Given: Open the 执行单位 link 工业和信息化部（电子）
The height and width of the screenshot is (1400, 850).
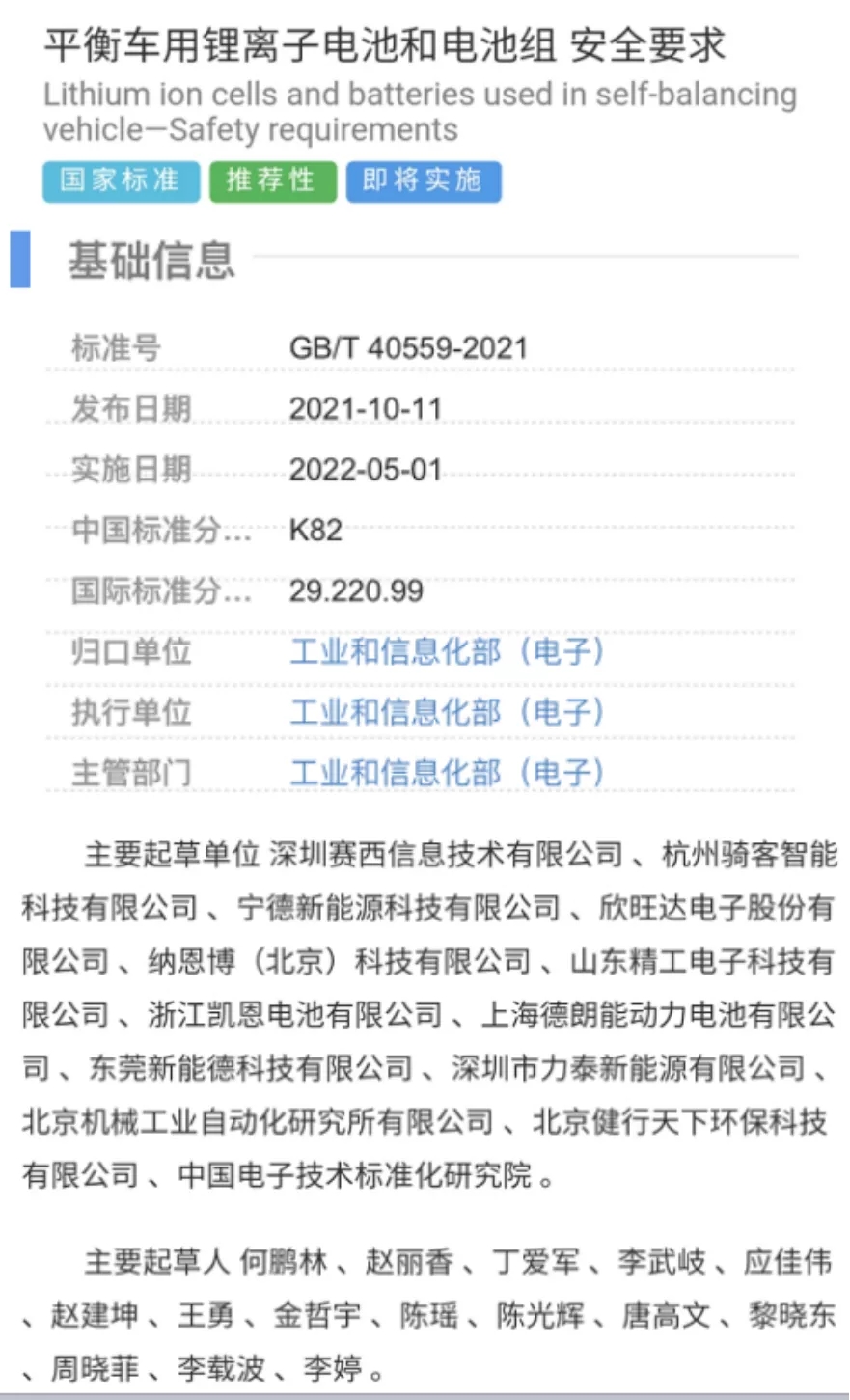Looking at the screenshot, I should point(448,712).
